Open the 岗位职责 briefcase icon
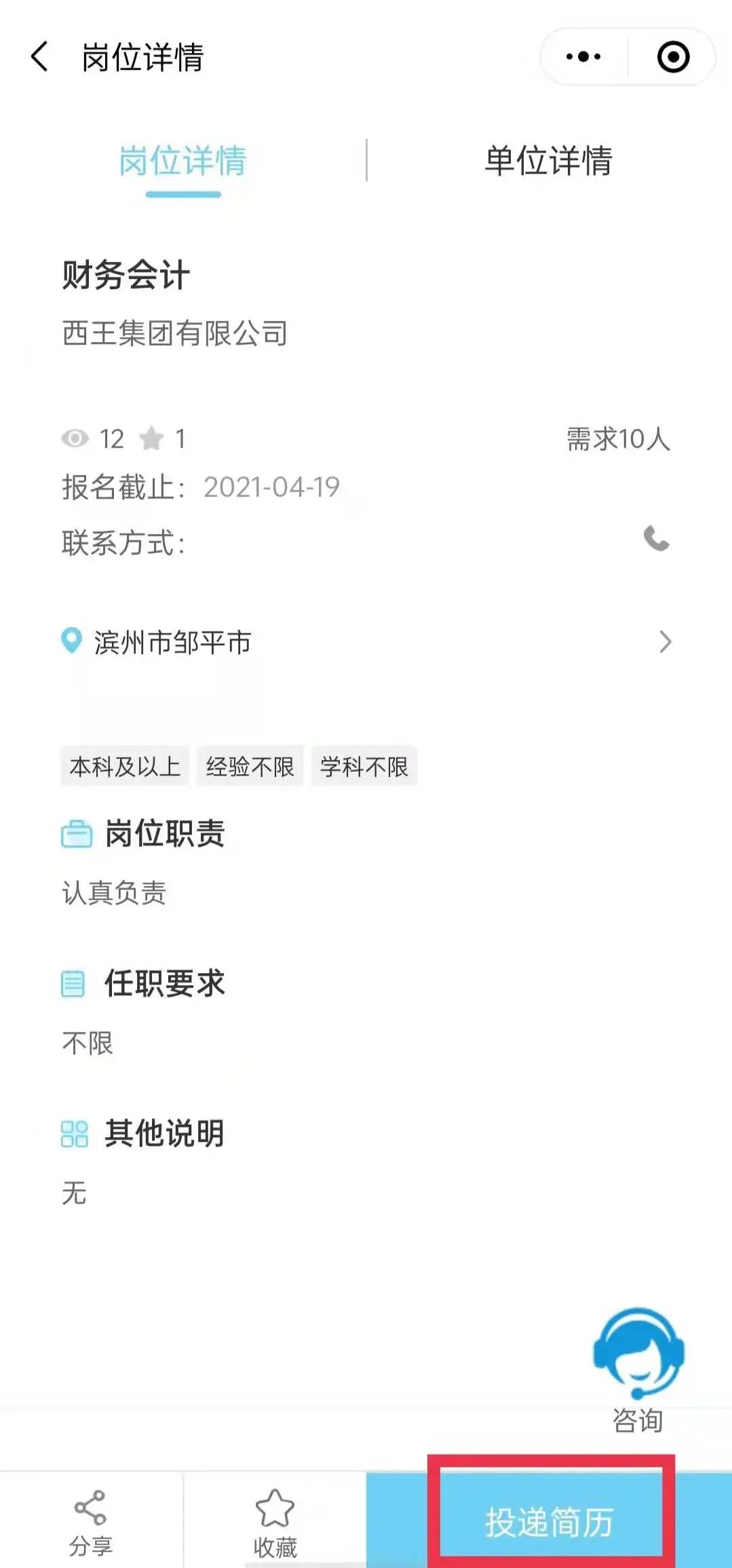Screen dimensions: 732x1568 [x=76, y=835]
